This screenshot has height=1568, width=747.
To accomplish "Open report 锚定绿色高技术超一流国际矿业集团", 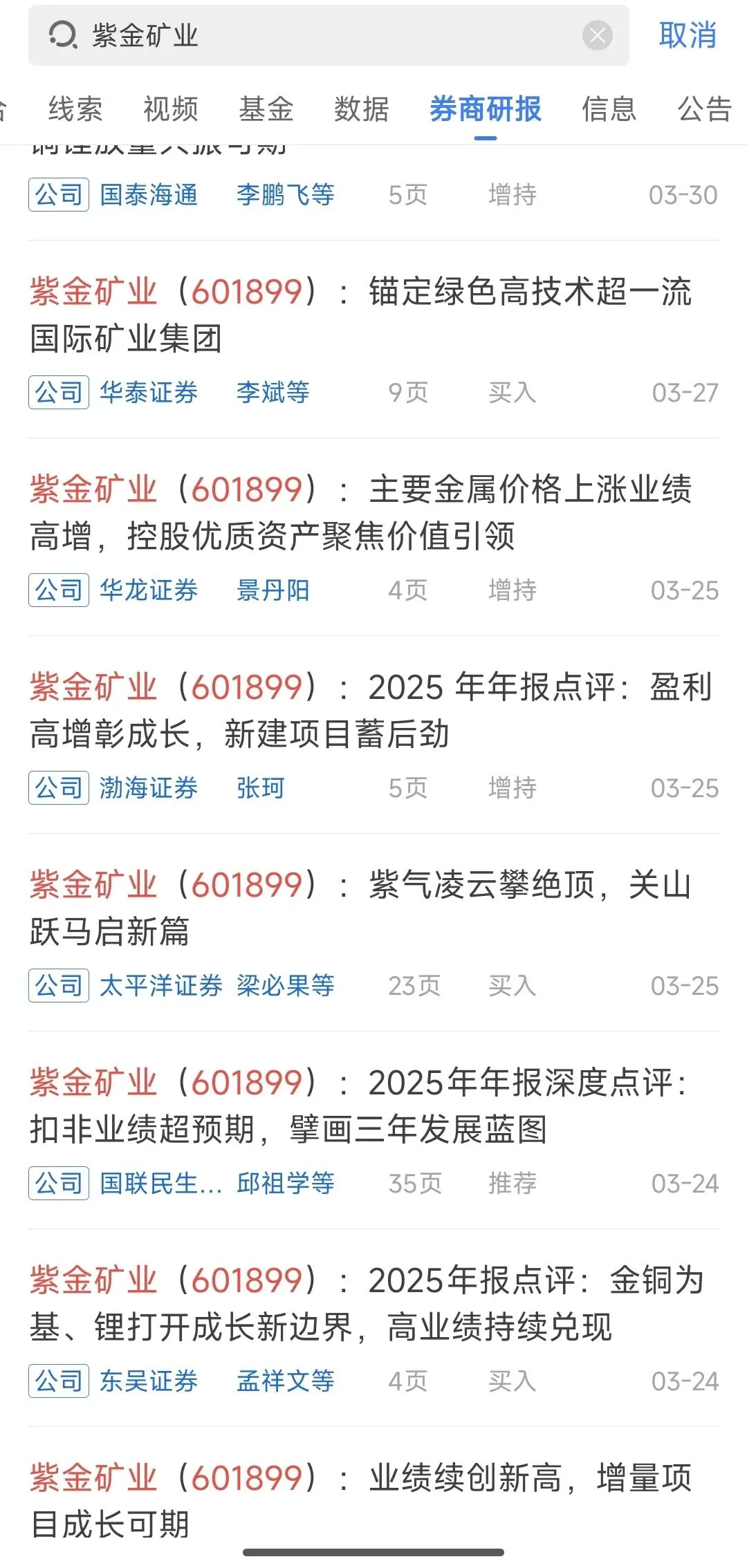I will (x=360, y=315).
